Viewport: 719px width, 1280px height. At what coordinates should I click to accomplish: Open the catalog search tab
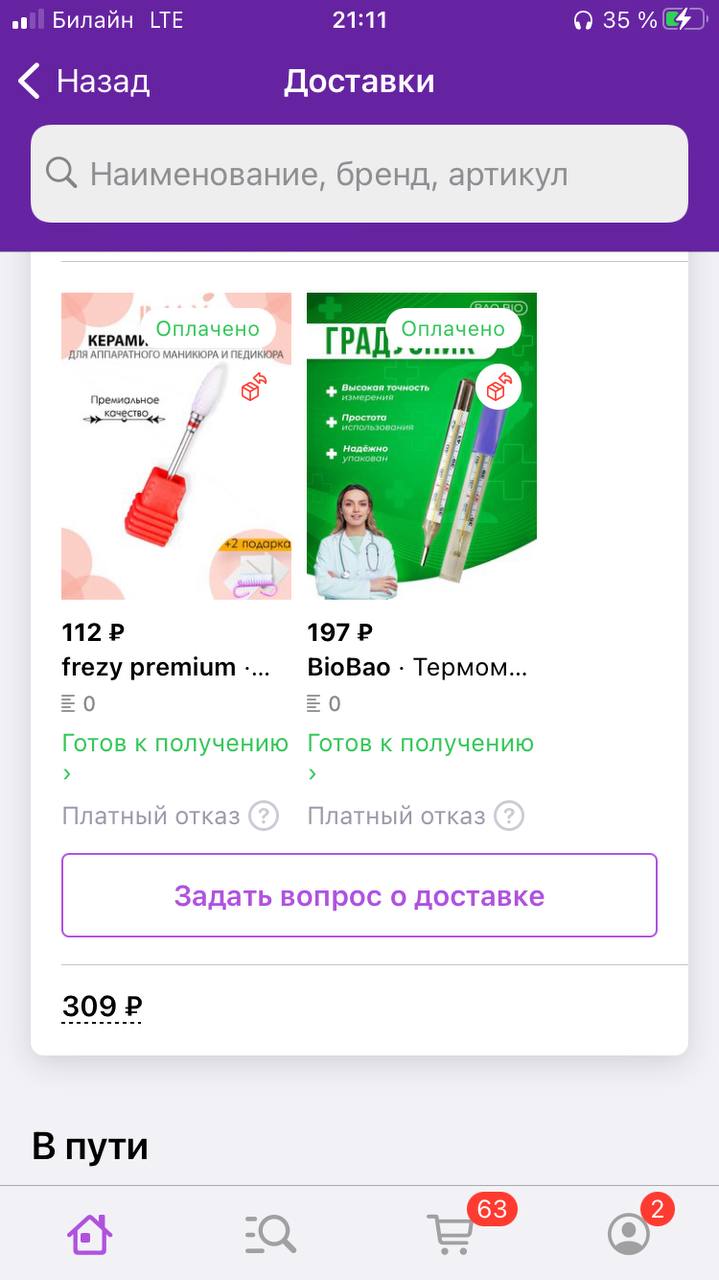(270, 1234)
